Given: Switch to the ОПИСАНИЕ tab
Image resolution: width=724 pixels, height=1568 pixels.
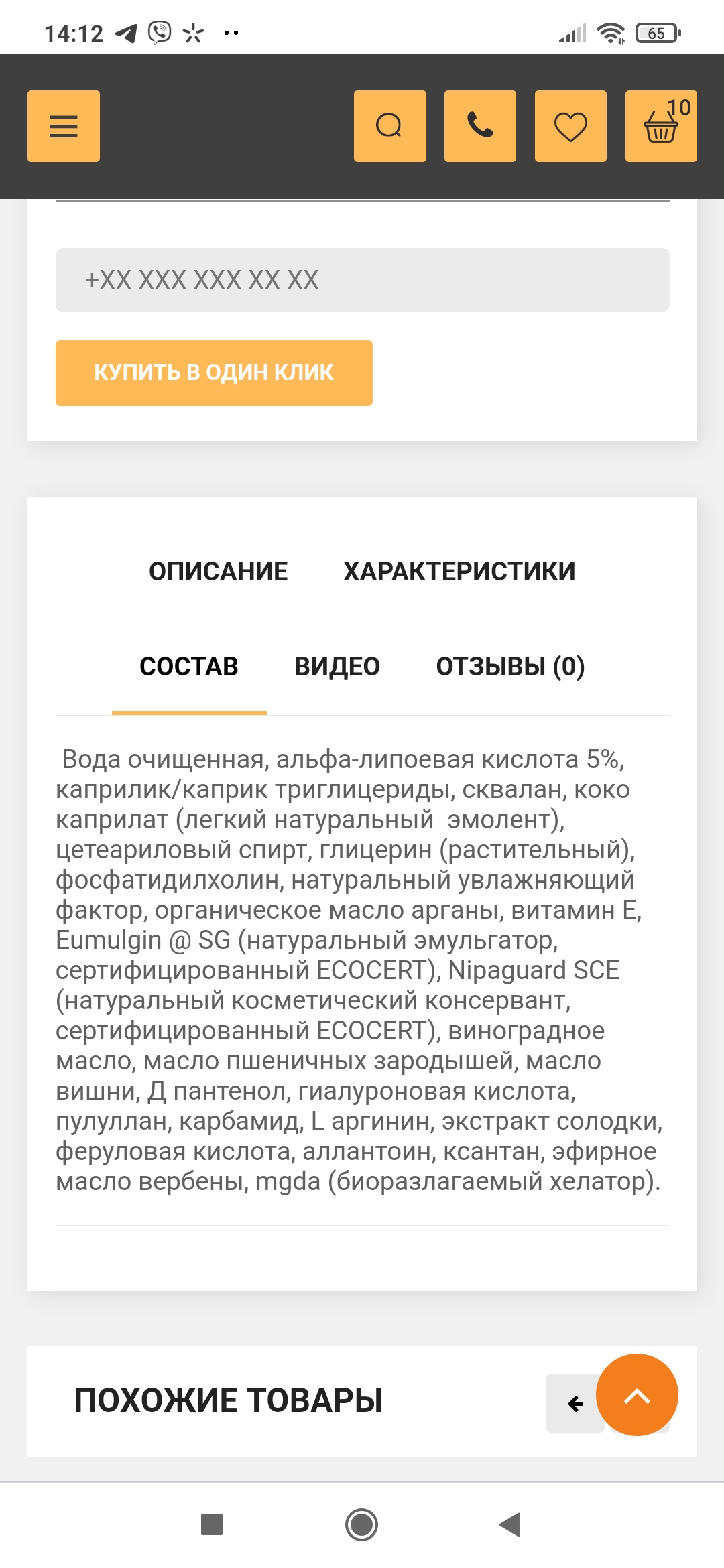Looking at the screenshot, I should pyautogui.click(x=218, y=572).
